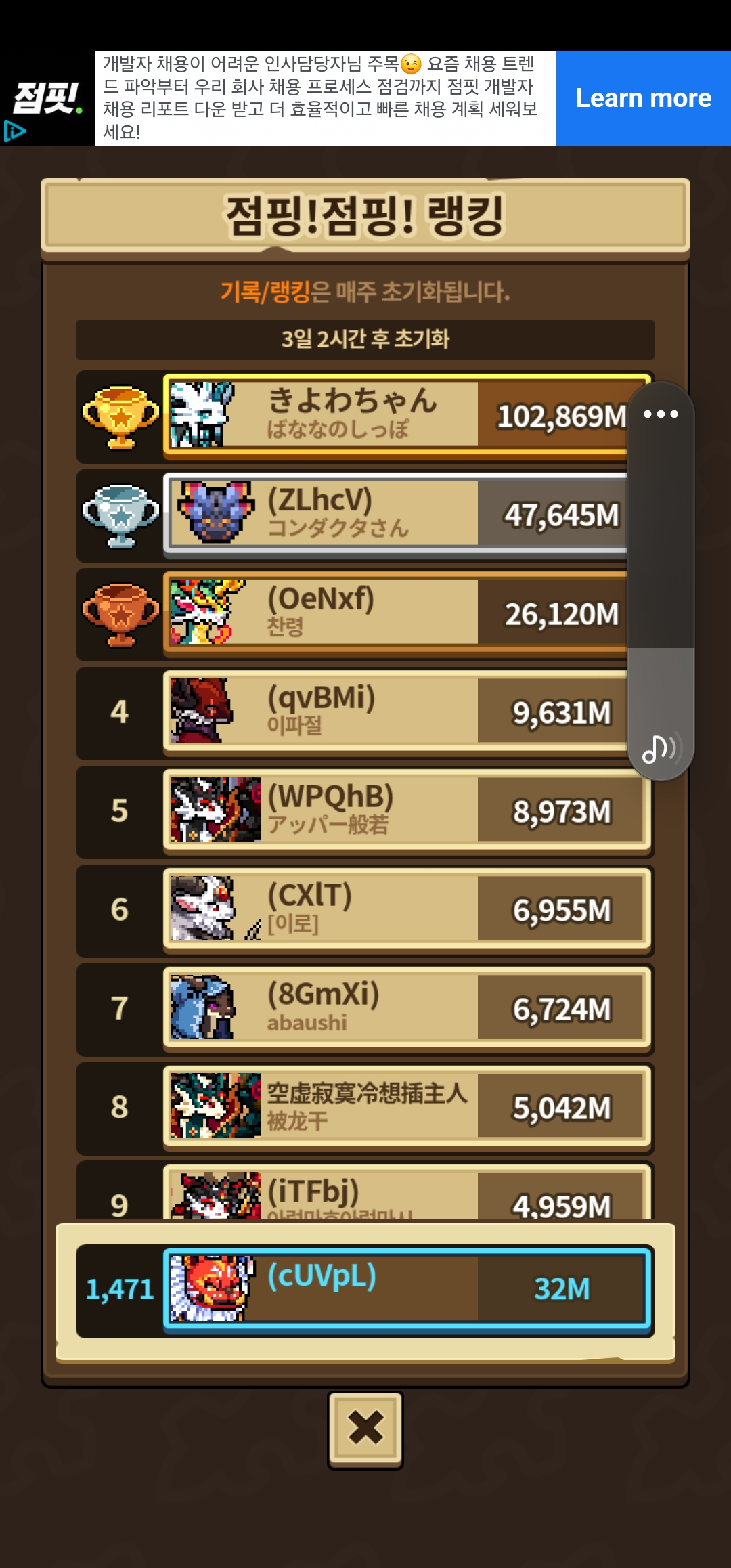
Task: Open the AdChoices icon on the ad
Action: click(14, 131)
